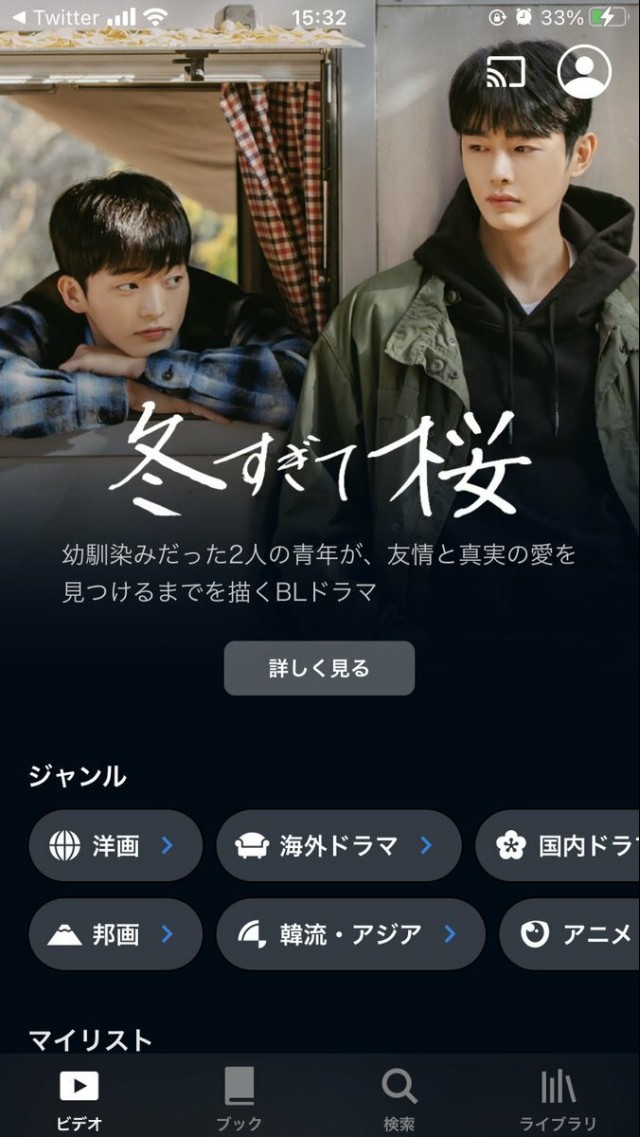Browse the 邦画 genre
Image resolution: width=640 pixels, height=1137 pixels.
pos(115,934)
